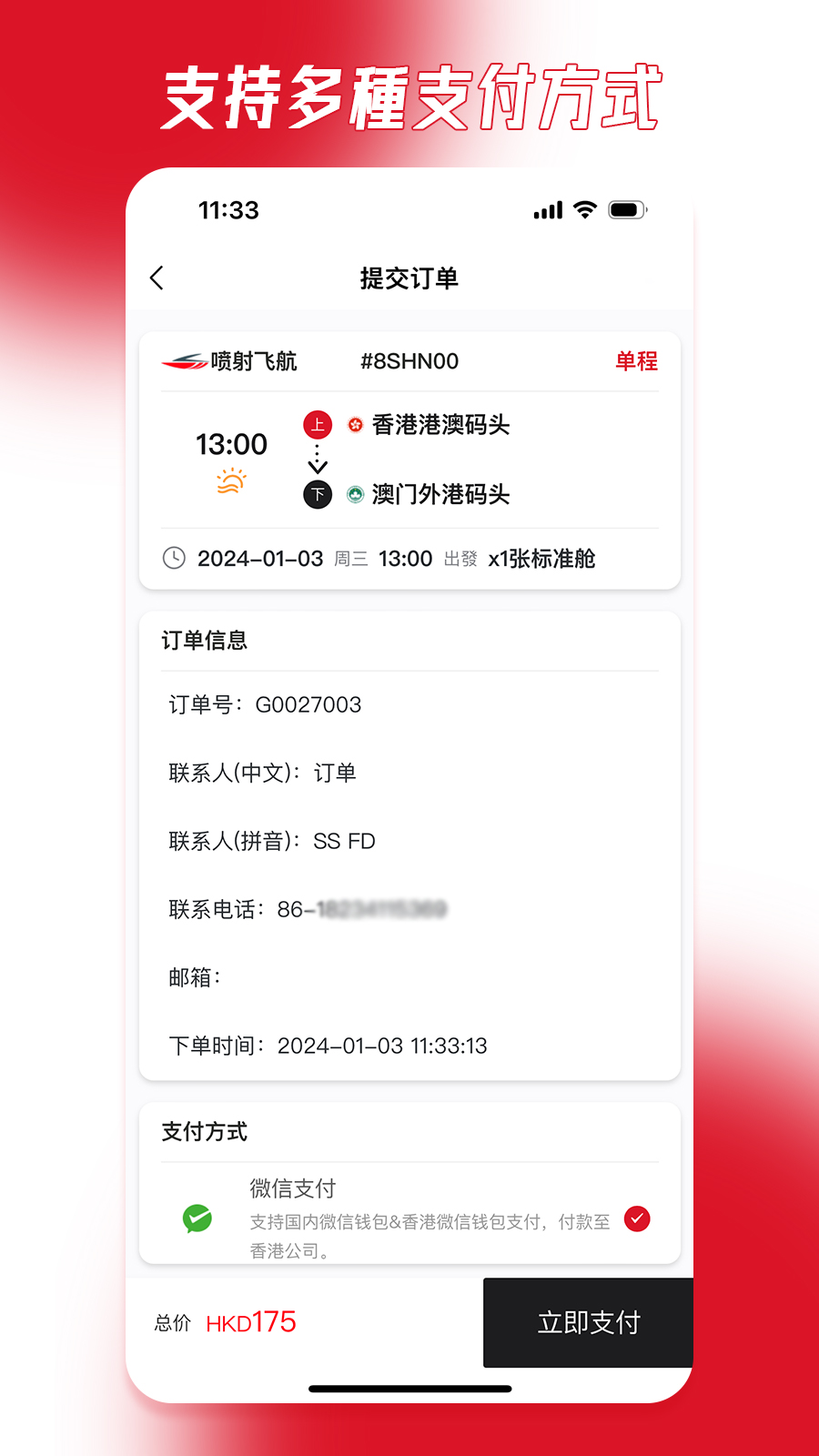
Task: Tap the red 上 boarding circle icon
Action: pyautogui.click(x=317, y=424)
